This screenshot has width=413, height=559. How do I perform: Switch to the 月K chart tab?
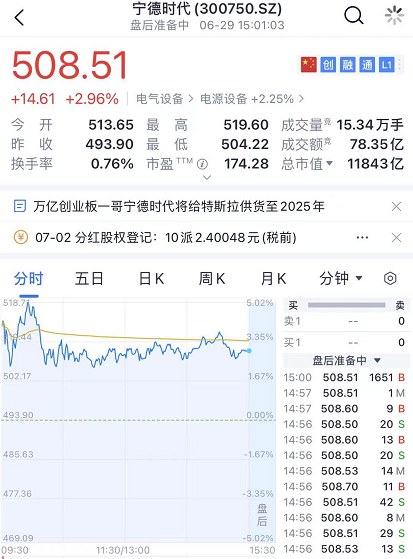pos(273,278)
